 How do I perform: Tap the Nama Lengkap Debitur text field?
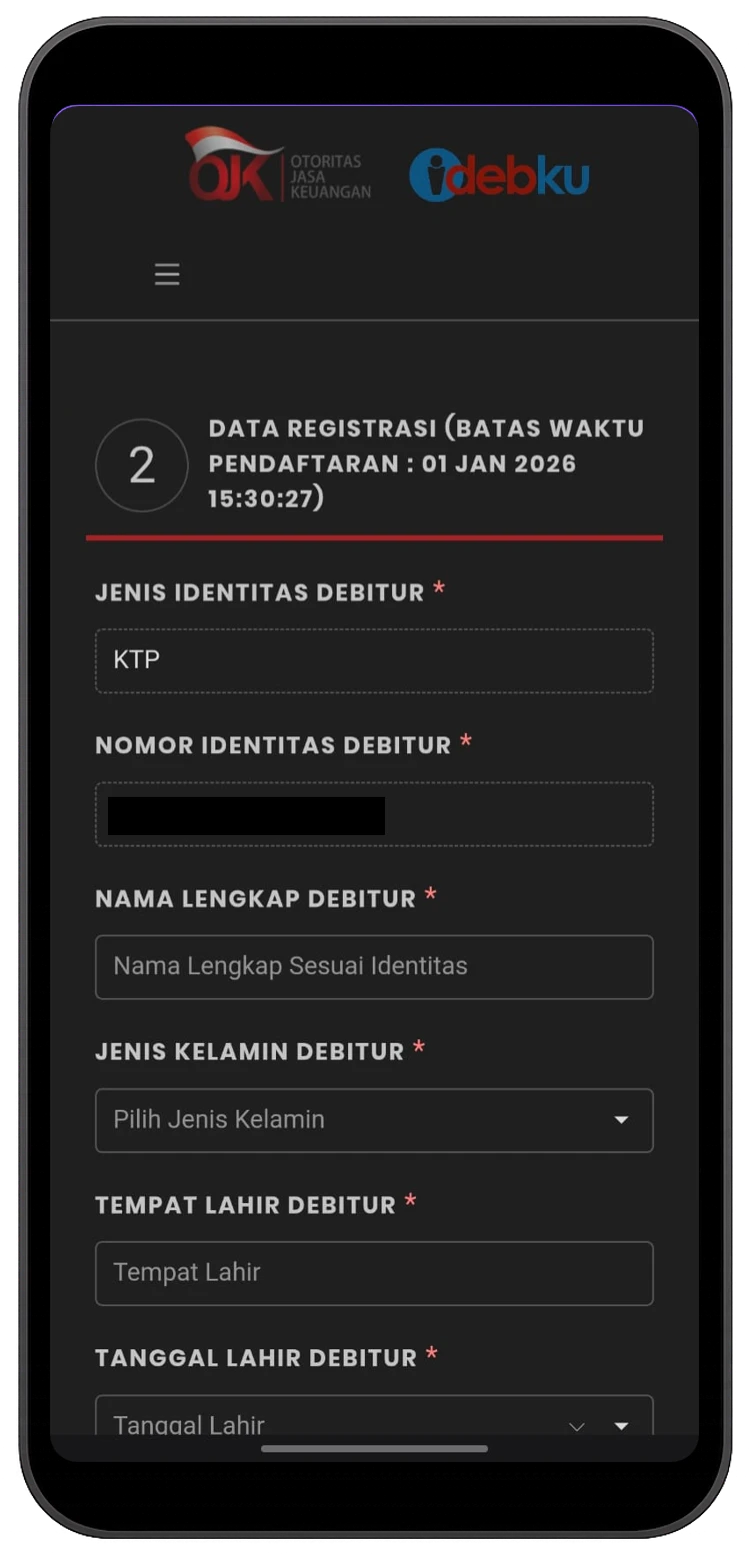(x=374, y=967)
